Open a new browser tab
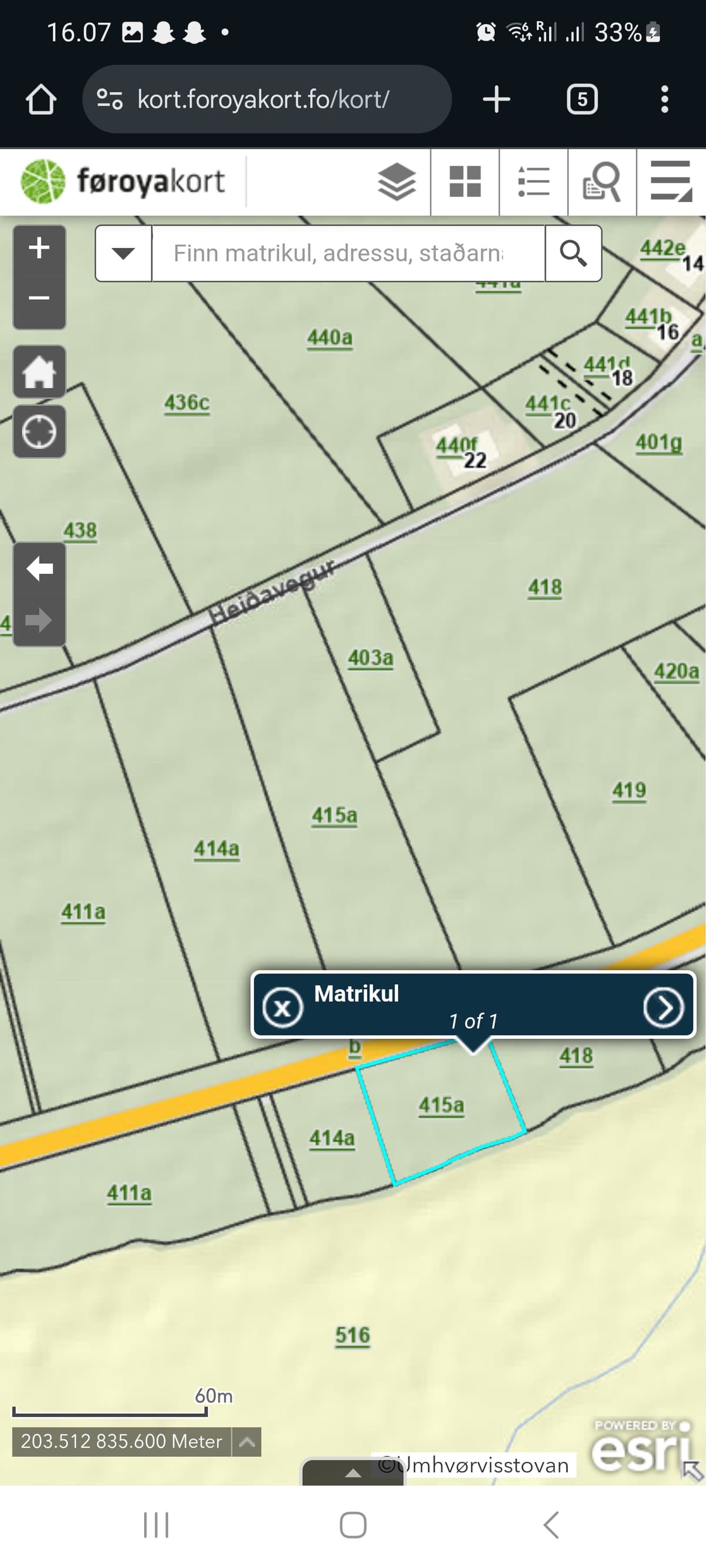 click(497, 99)
